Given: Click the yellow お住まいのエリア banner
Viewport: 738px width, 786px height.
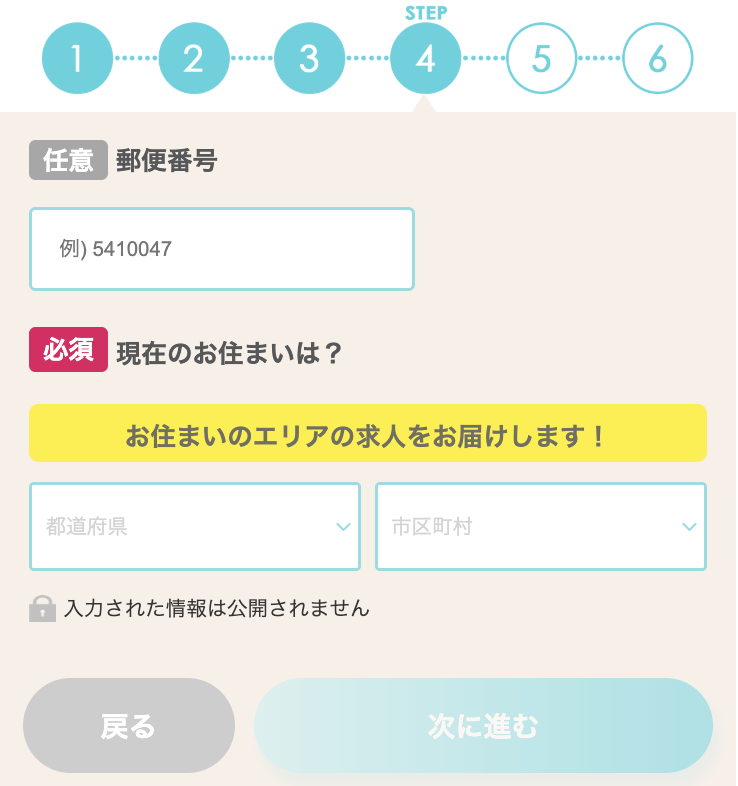Looking at the screenshot, I should click(x=368, y=432).
